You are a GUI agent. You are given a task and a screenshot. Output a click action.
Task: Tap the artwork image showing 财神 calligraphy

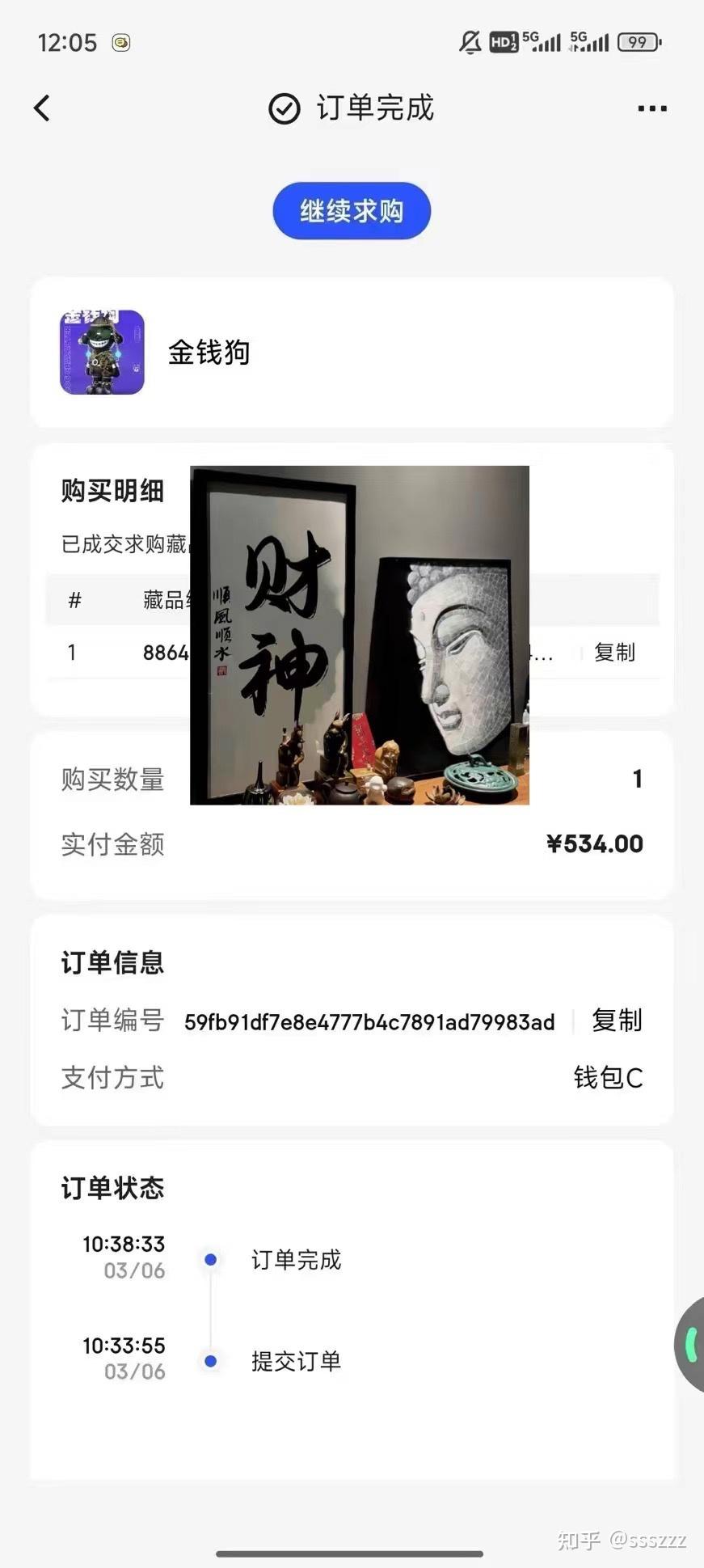coord(358,635)
